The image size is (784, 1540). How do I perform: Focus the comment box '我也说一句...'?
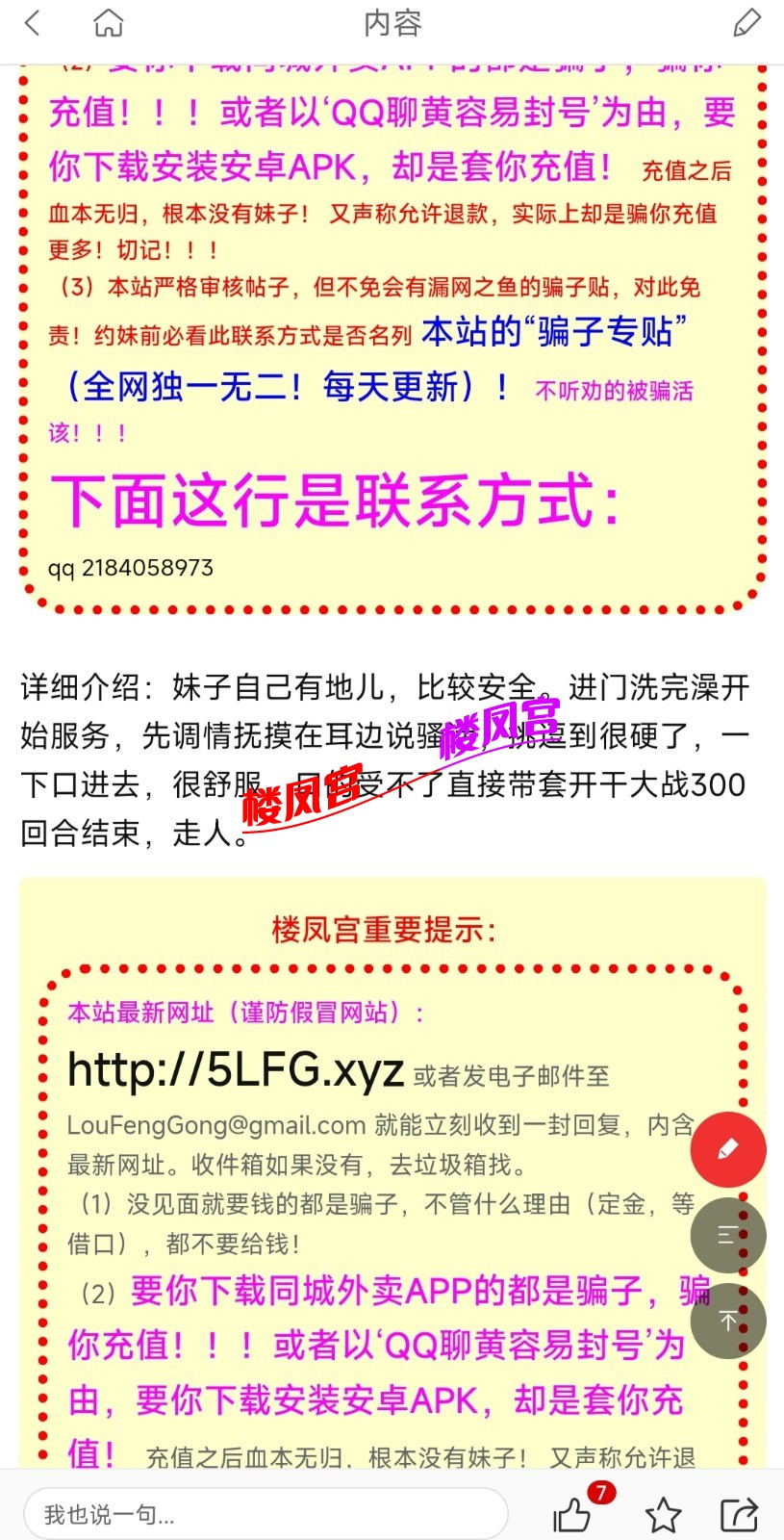tap(265, 1514)
